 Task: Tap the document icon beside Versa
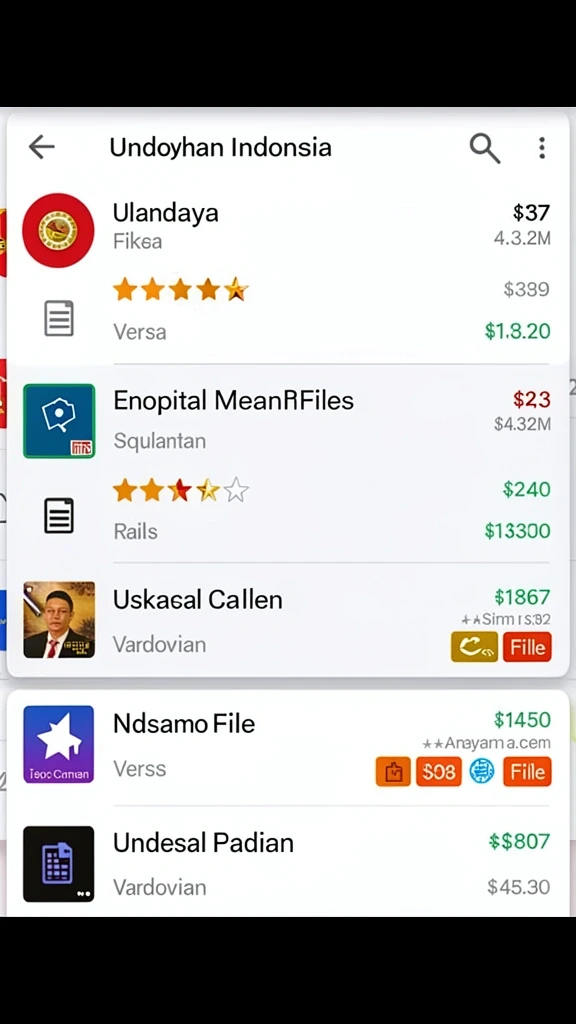coord(59,318)
